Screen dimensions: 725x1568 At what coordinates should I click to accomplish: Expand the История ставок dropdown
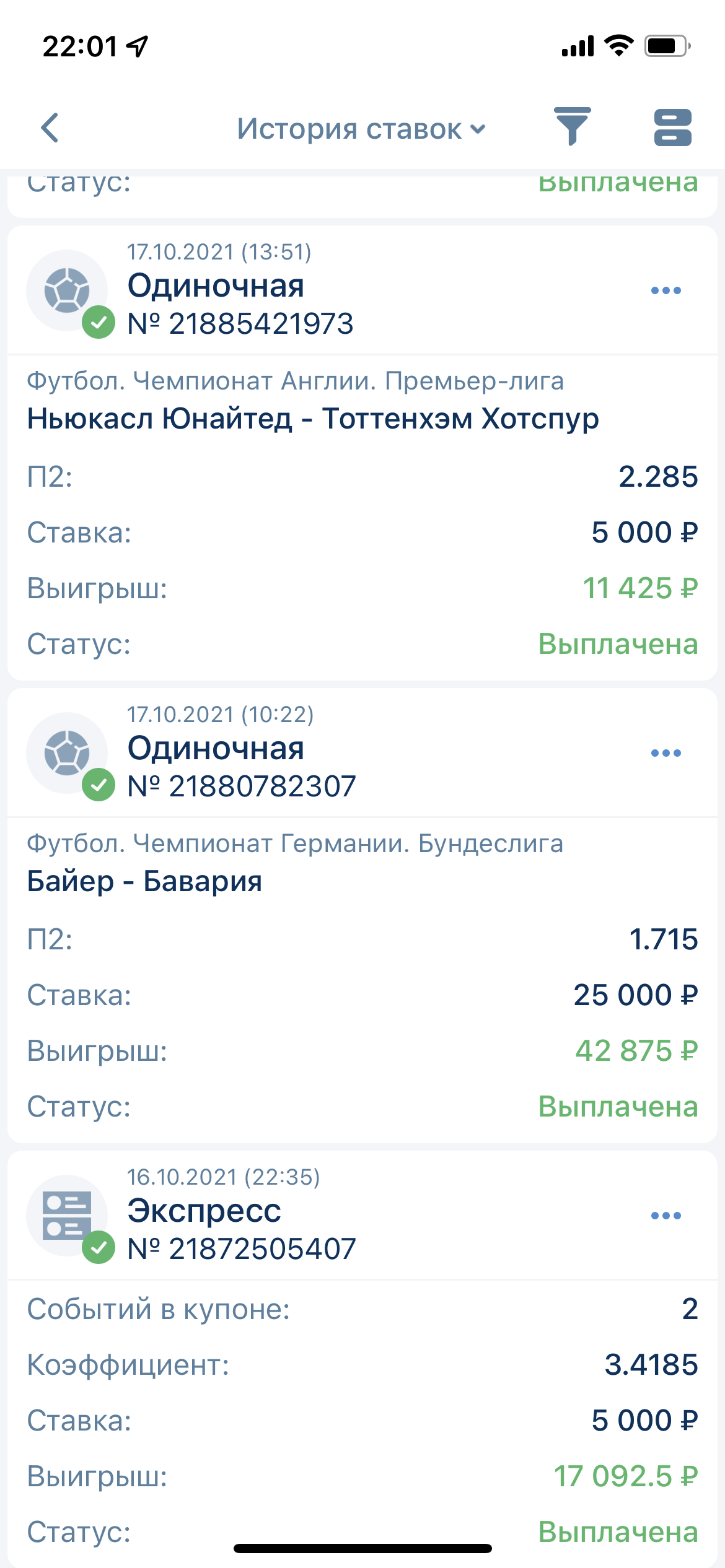point(361,129)
